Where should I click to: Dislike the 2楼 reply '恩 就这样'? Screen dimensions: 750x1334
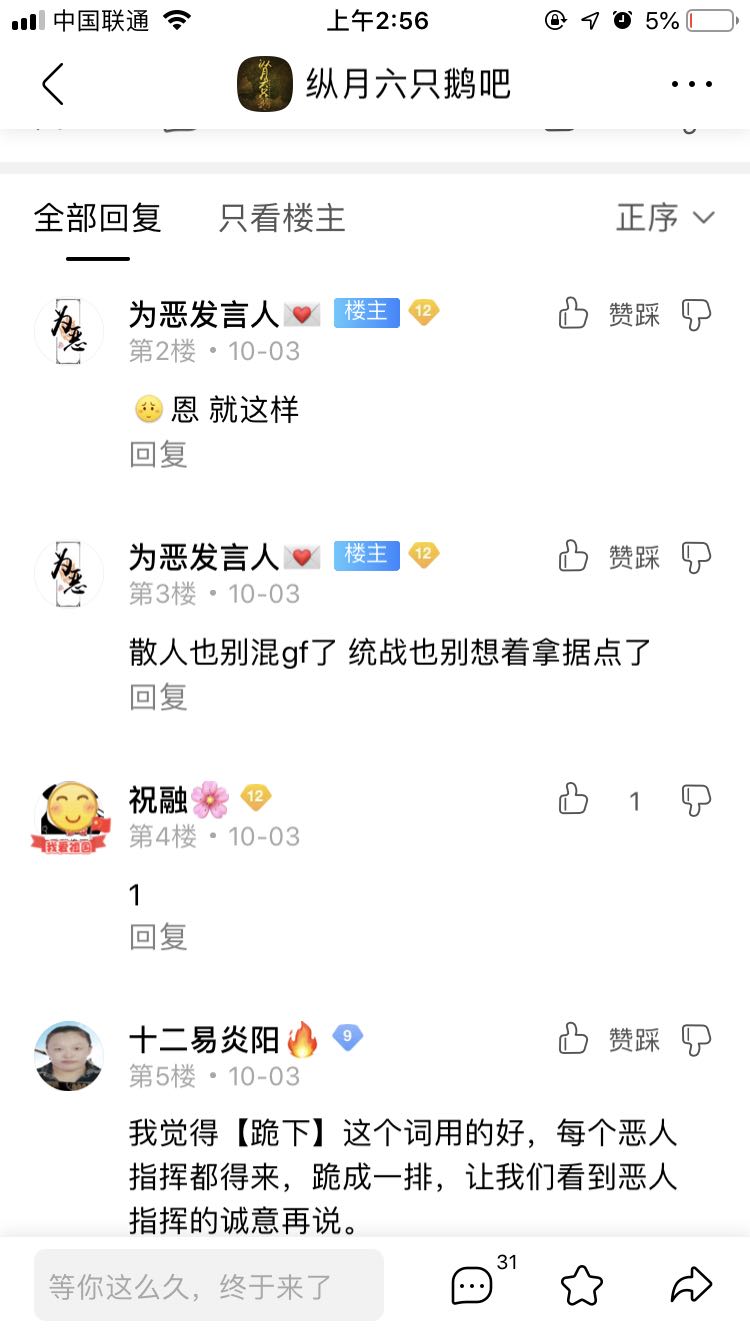pyautogui.click(x=696, y=315)
